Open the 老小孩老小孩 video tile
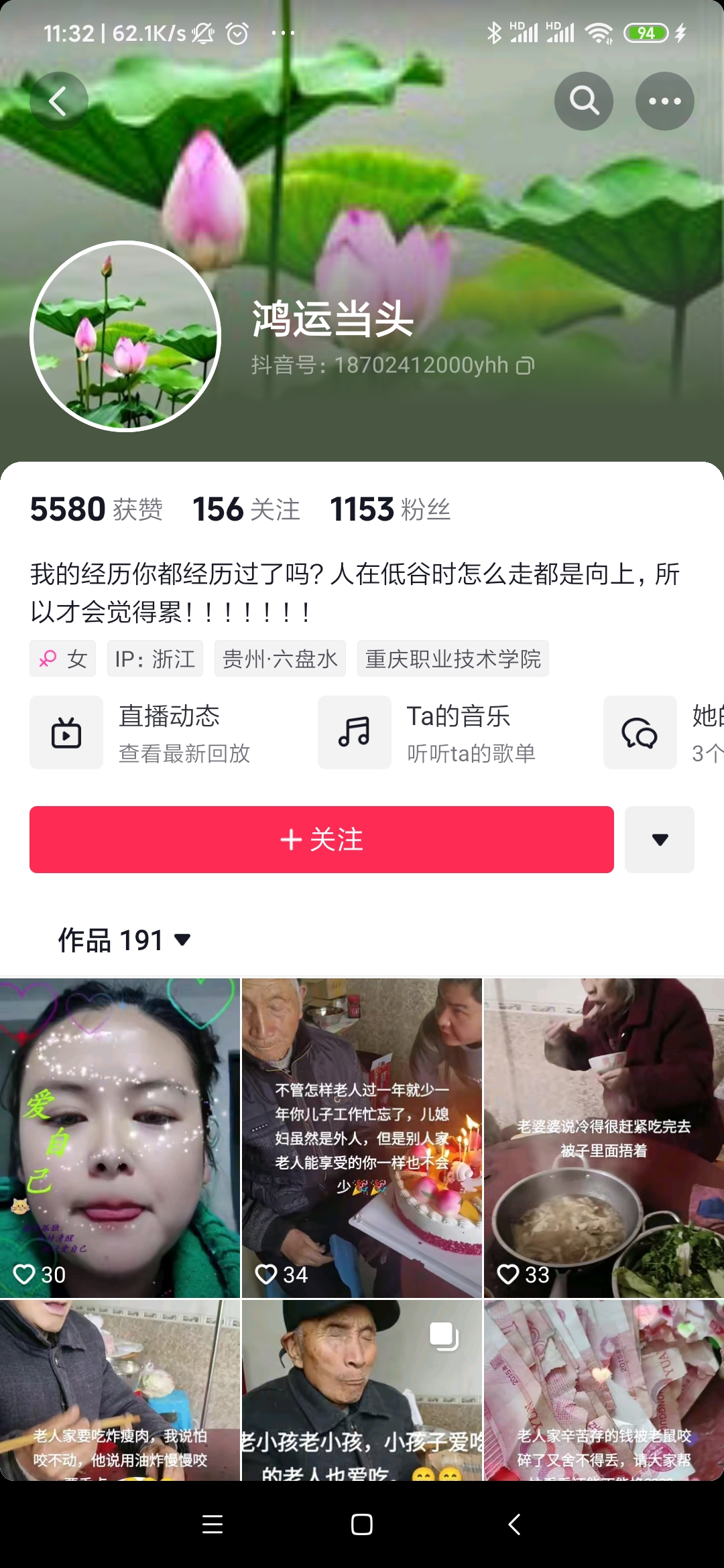Screen dimensions: 724x1568 click(362, 1390)
